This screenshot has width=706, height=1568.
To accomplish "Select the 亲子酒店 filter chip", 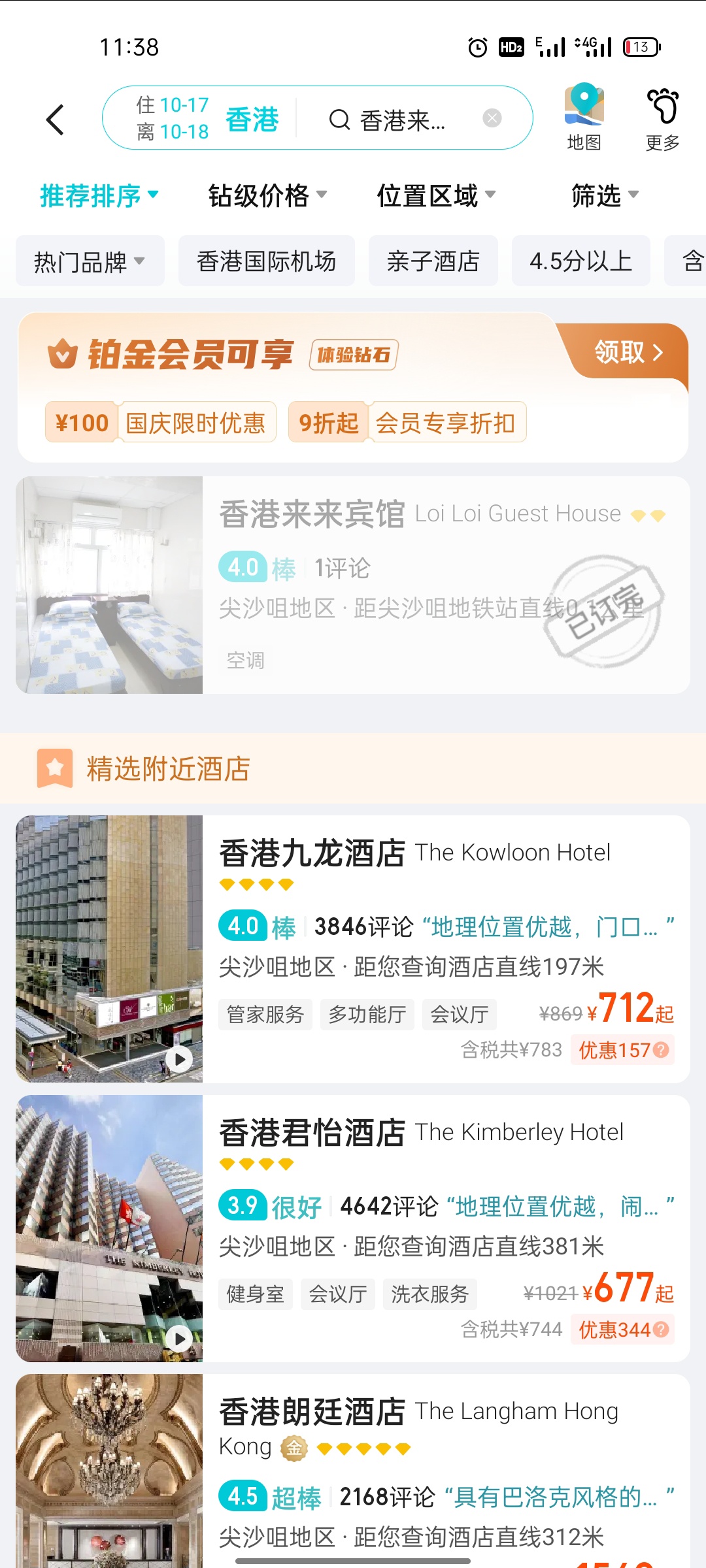I will tap(433, 261).
